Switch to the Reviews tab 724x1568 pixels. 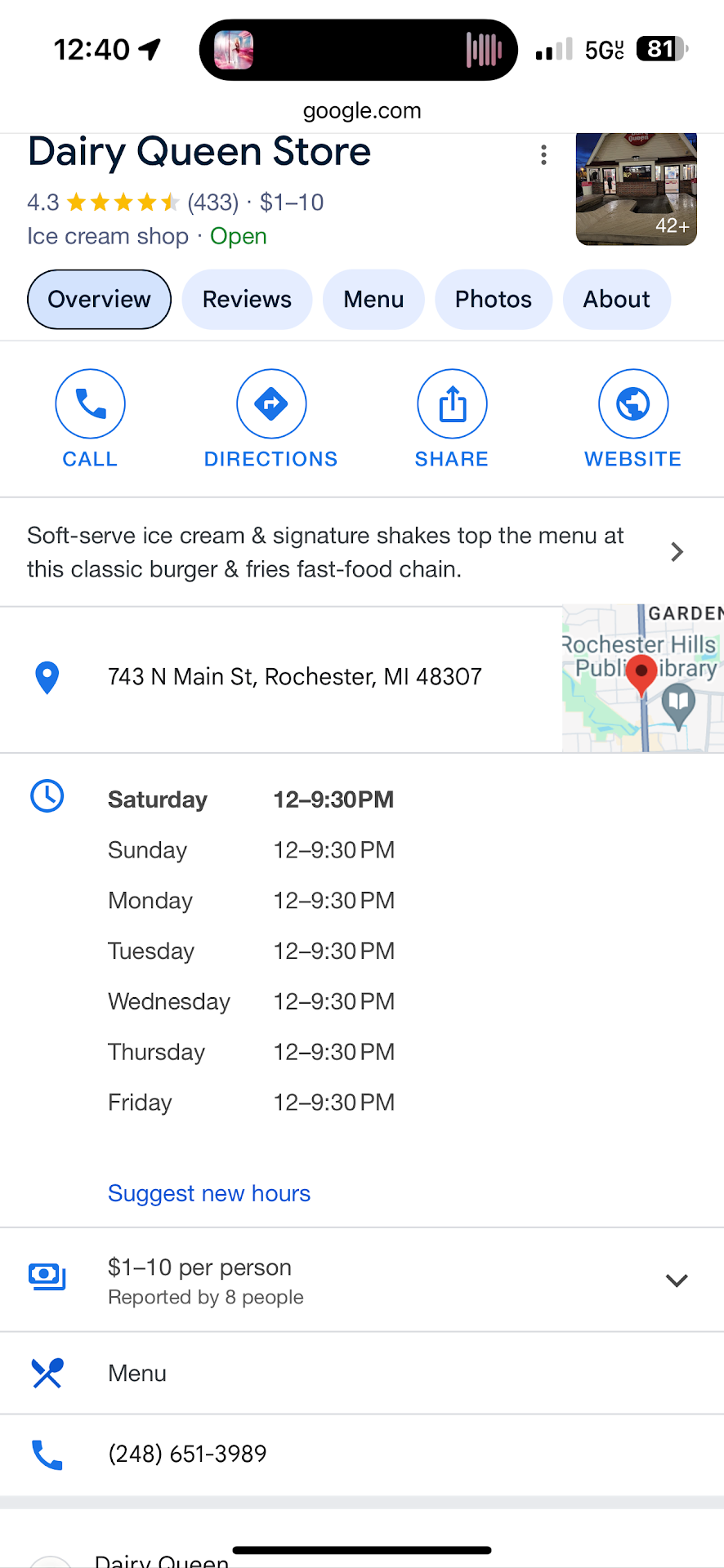pyautogui.click(x=247, y=300)
